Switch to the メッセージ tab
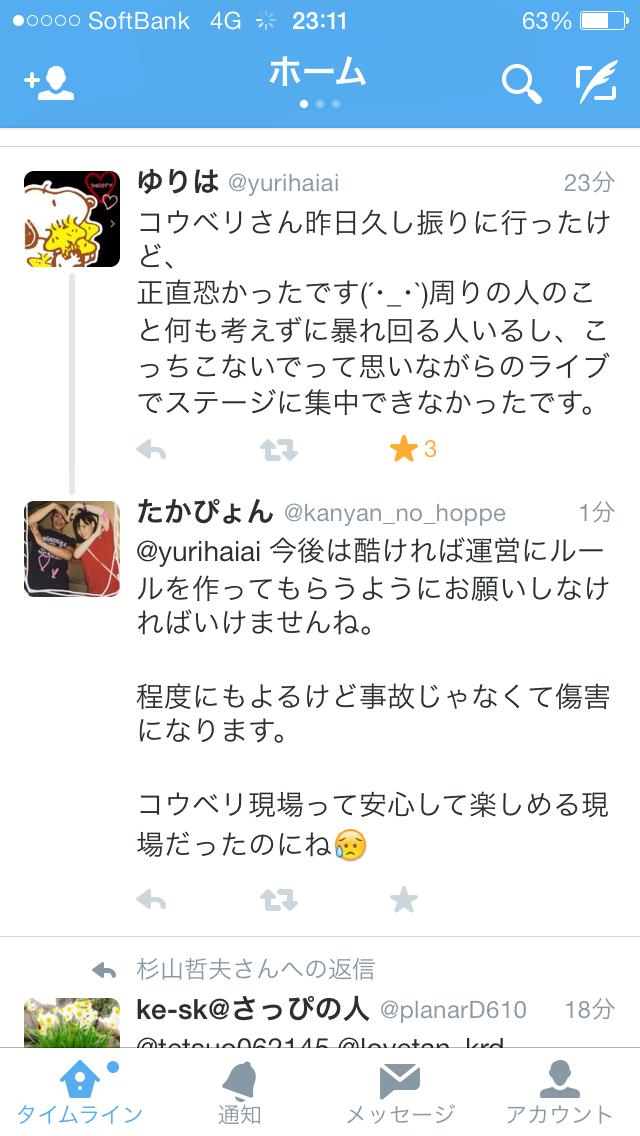Screen dimensions: 640x1136 coord(400,1092)
